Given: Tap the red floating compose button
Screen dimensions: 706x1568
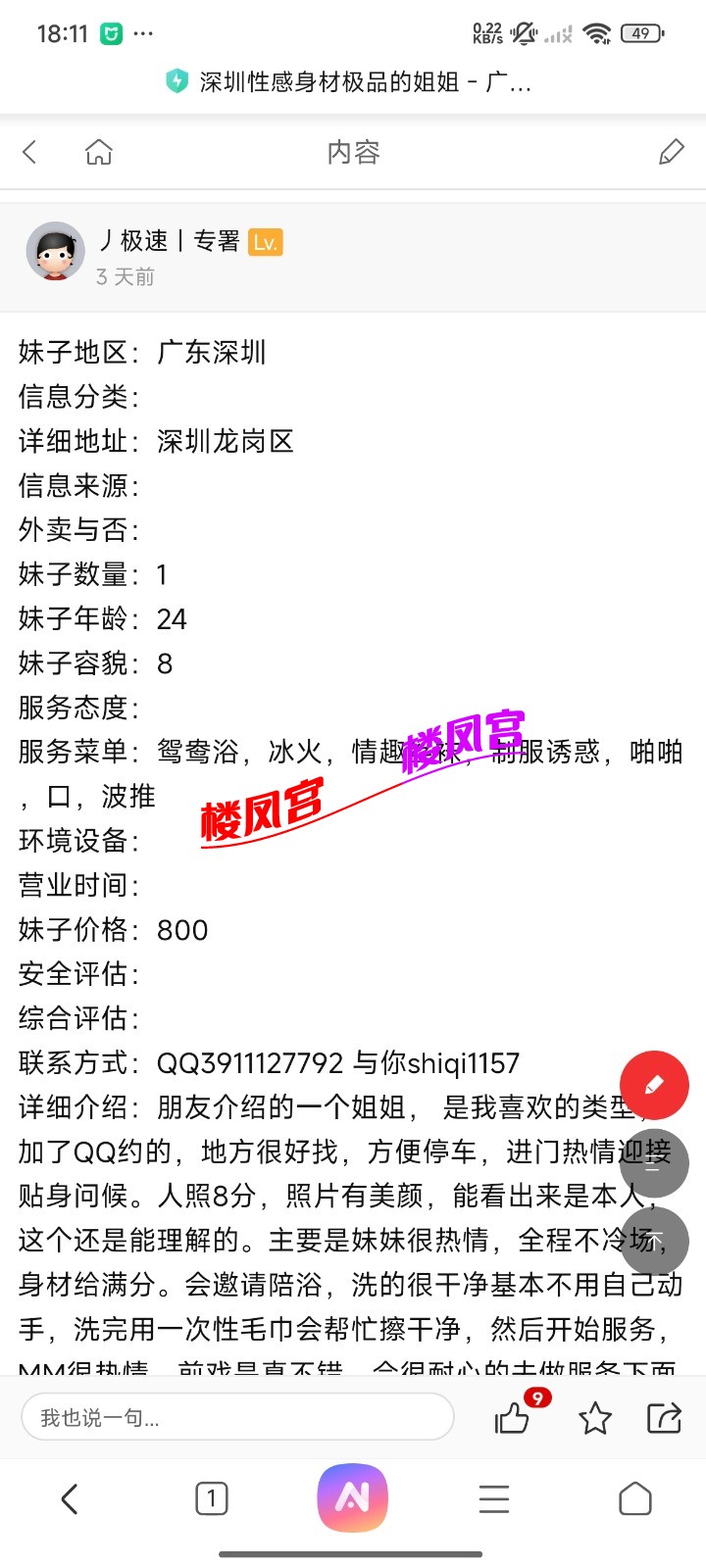Looking at the screenshot, I should (x=654, y=1085).
